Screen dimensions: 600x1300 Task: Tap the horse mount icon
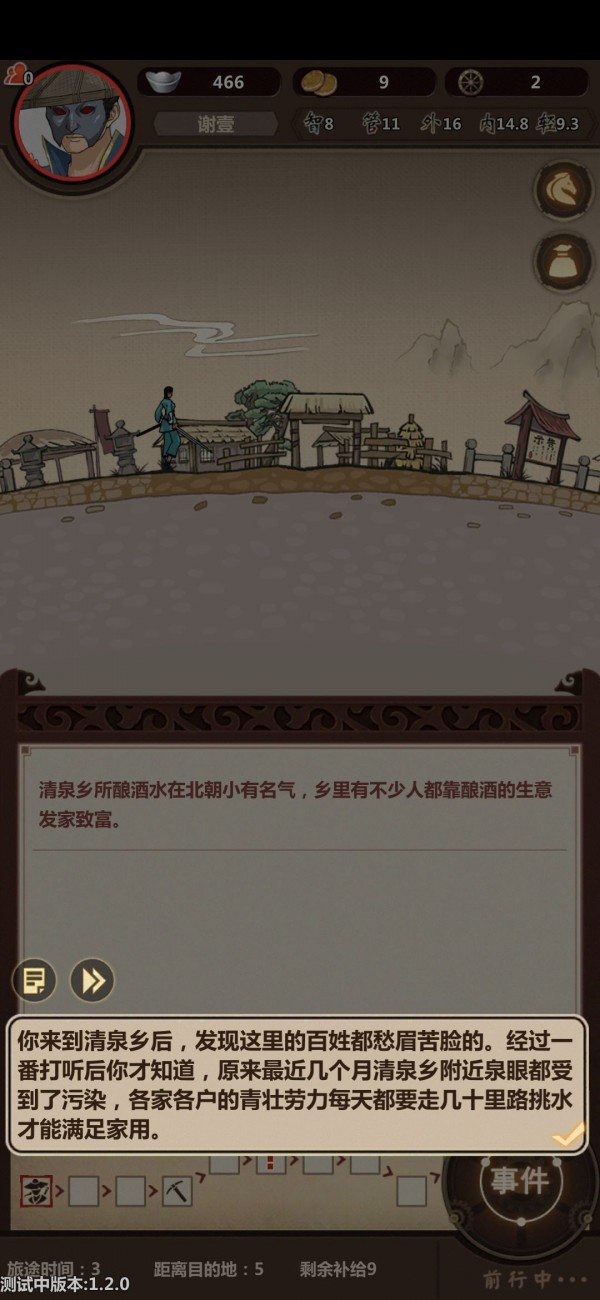tap(562, 190)
